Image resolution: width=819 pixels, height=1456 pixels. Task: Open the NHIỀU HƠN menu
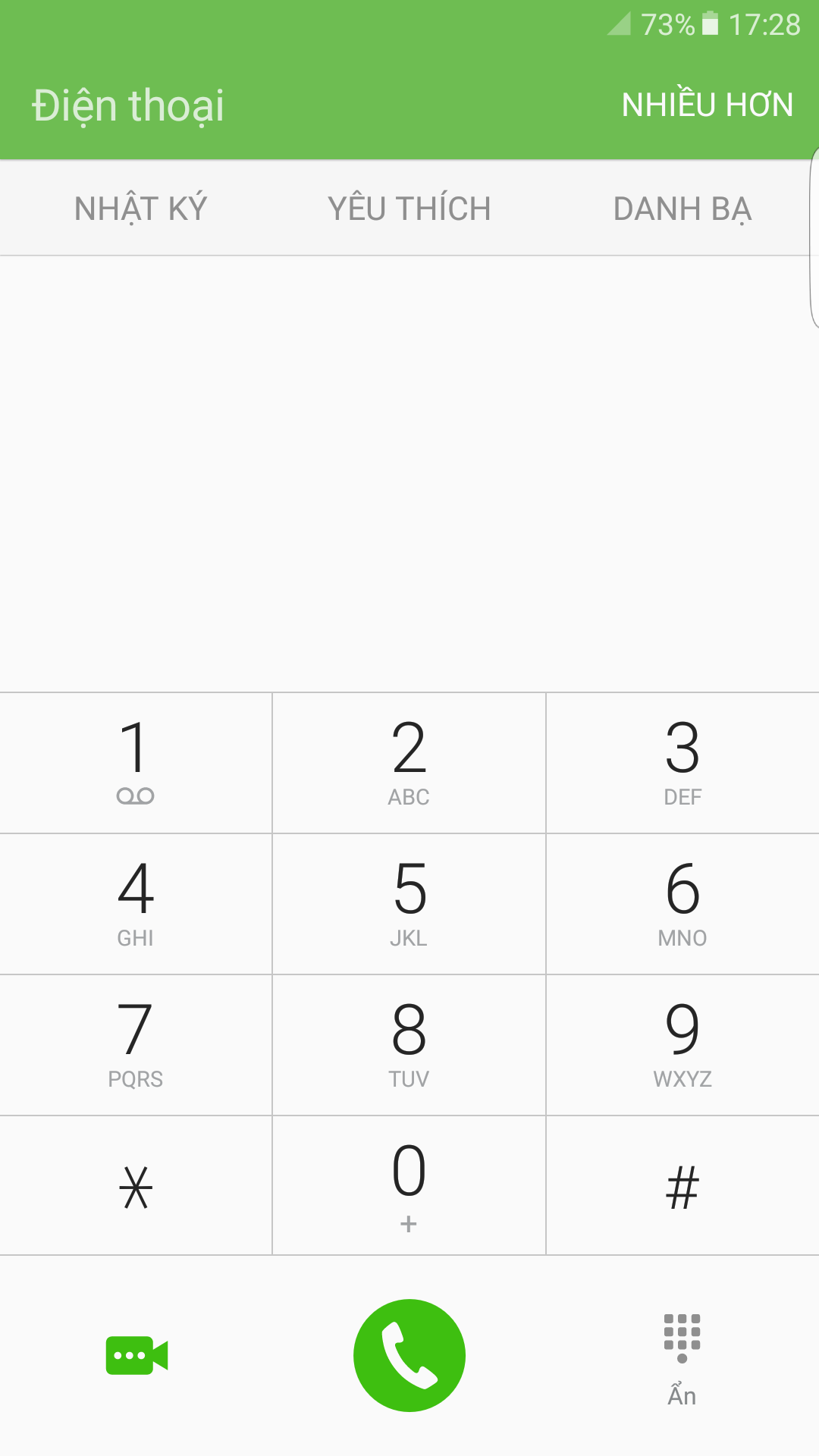tap(707, 105)
